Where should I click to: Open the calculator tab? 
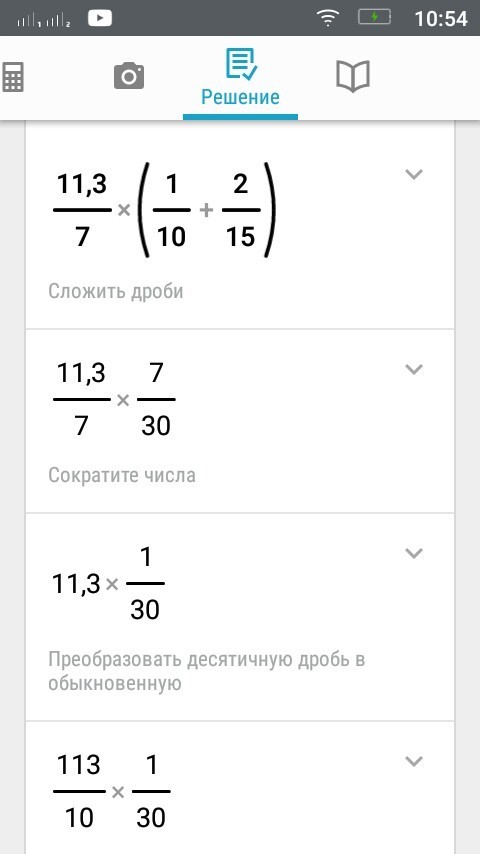pyautogui.click(x=13, y=77)
